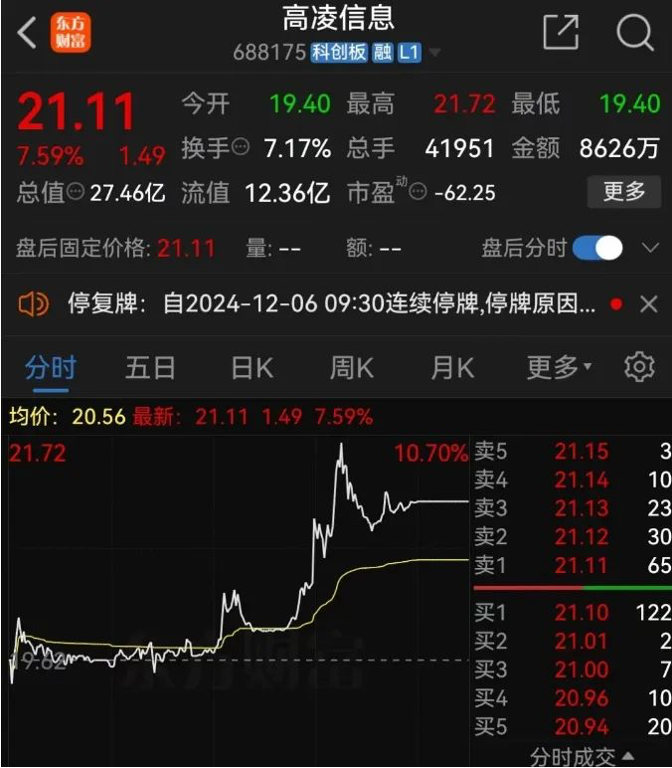Open the 停复牌 suspension notice
This screenshot has height=768, width=672.
point(332,304)
